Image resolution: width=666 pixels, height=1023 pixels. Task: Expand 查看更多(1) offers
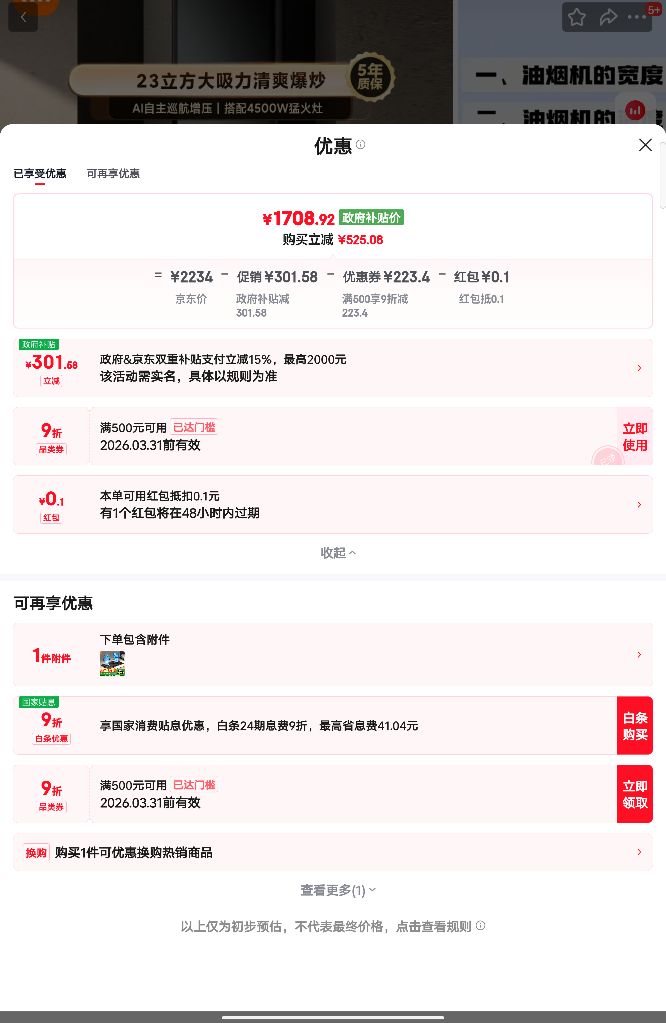338,891
